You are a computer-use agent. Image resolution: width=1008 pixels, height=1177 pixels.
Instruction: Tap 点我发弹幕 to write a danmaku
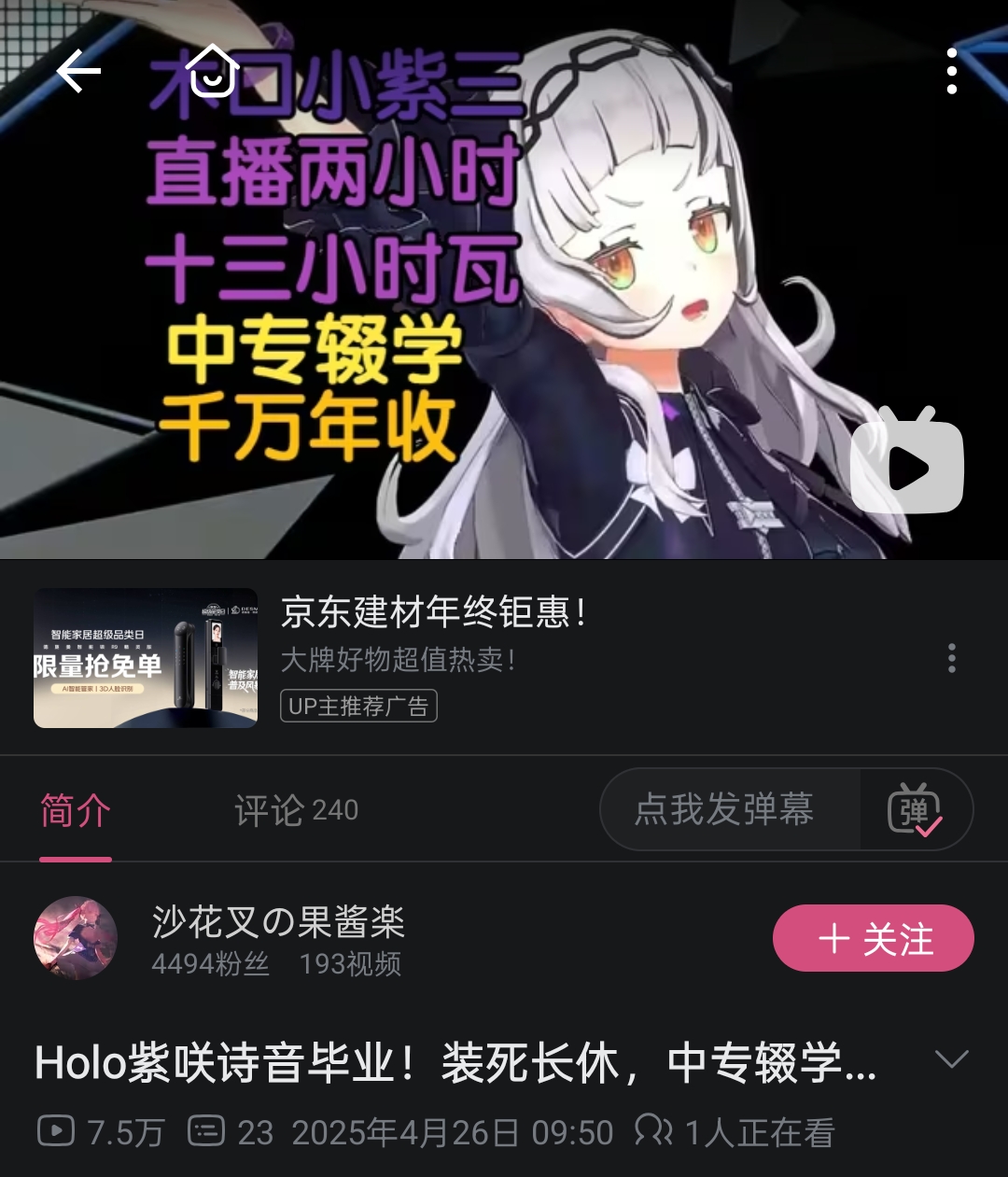click(x=724, y=809)
